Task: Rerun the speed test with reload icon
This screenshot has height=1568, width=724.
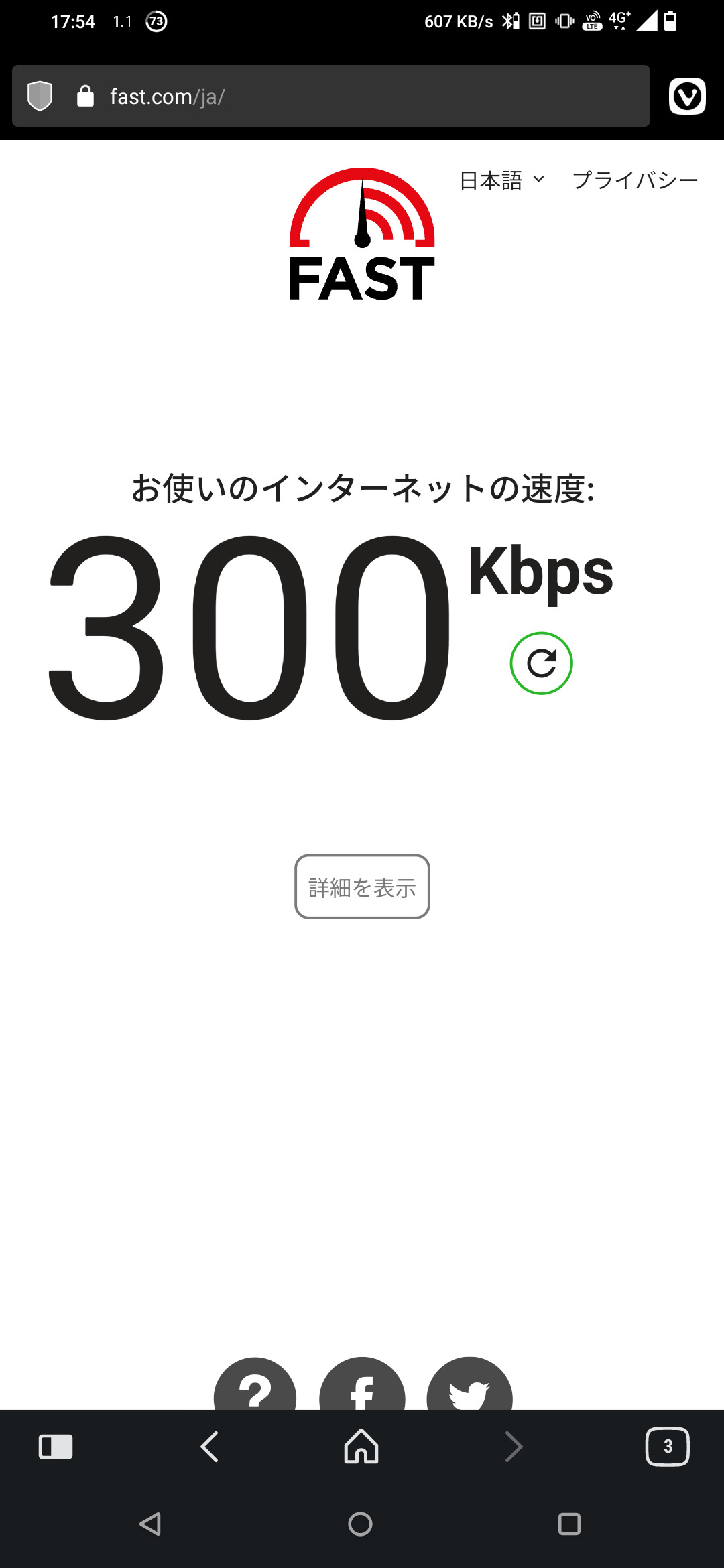Action: click(541, 663)
